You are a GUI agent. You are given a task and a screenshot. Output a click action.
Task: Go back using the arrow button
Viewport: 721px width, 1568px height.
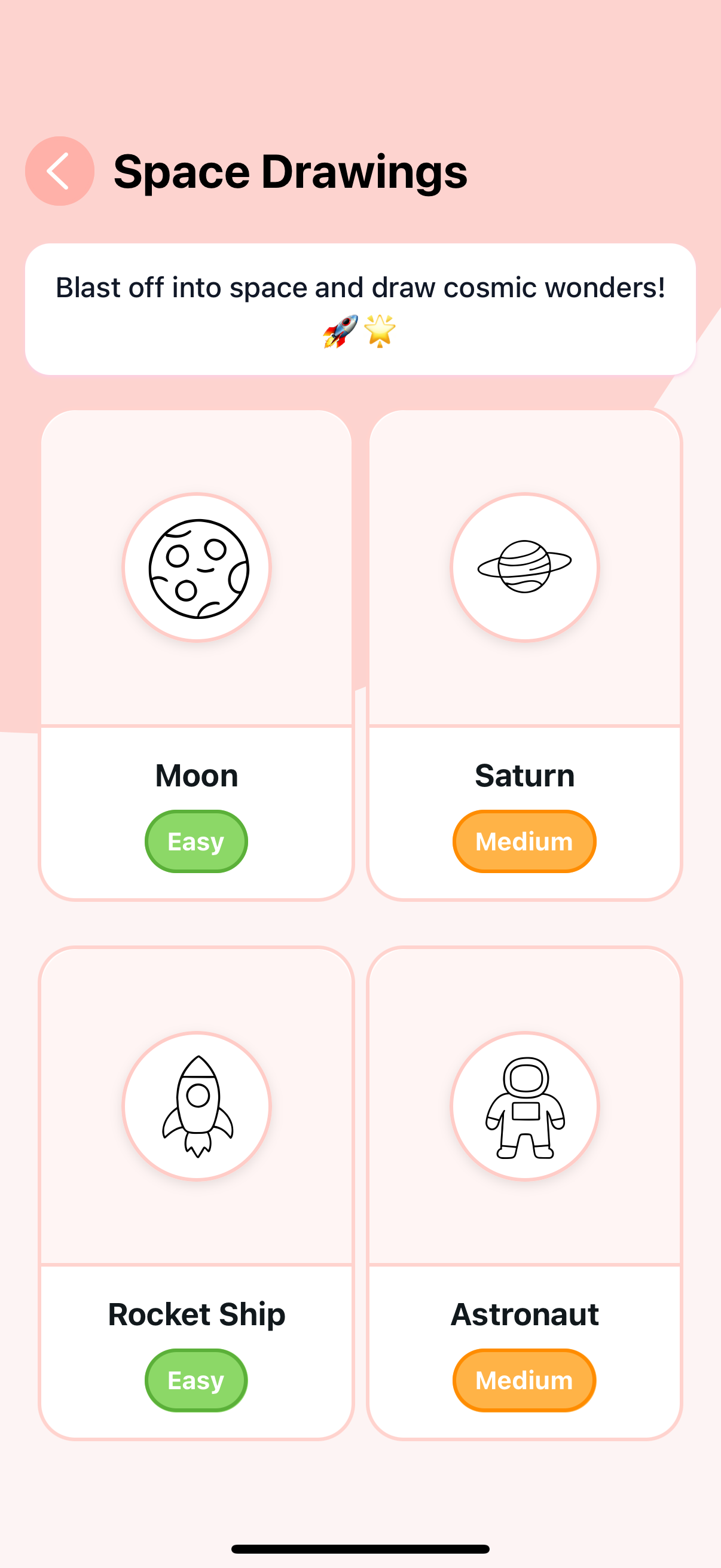click(59, 171)
